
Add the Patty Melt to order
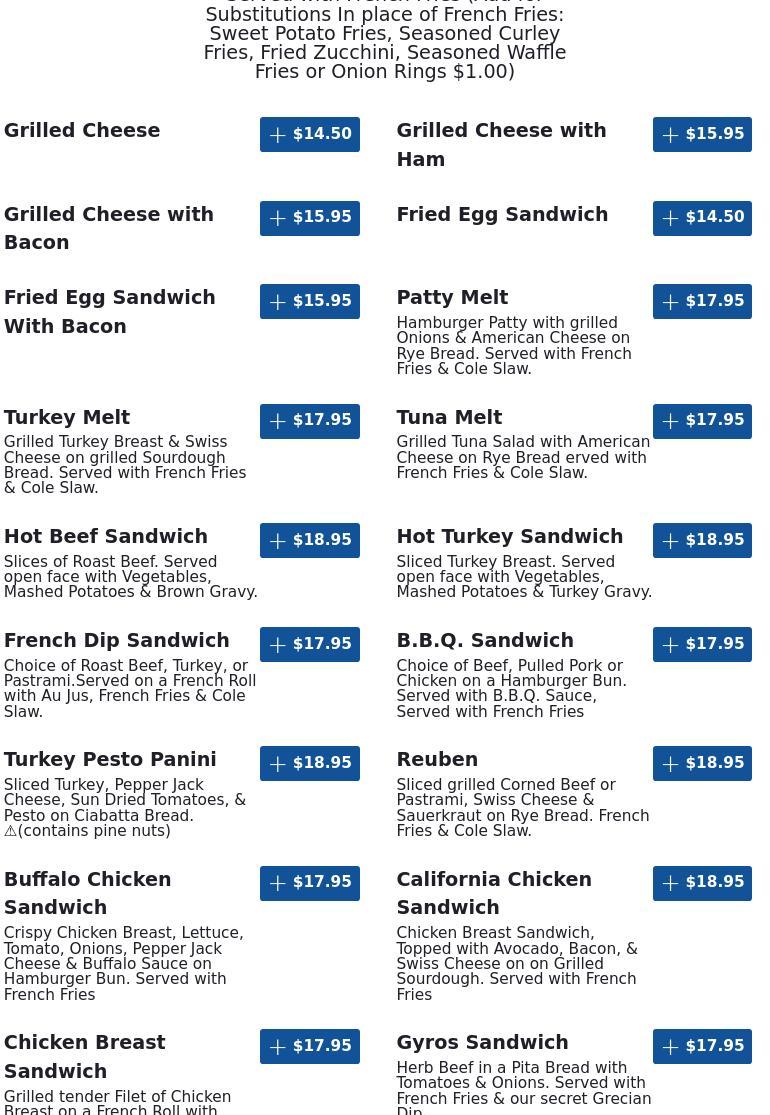pyautogui.click(x=702, y=301)
